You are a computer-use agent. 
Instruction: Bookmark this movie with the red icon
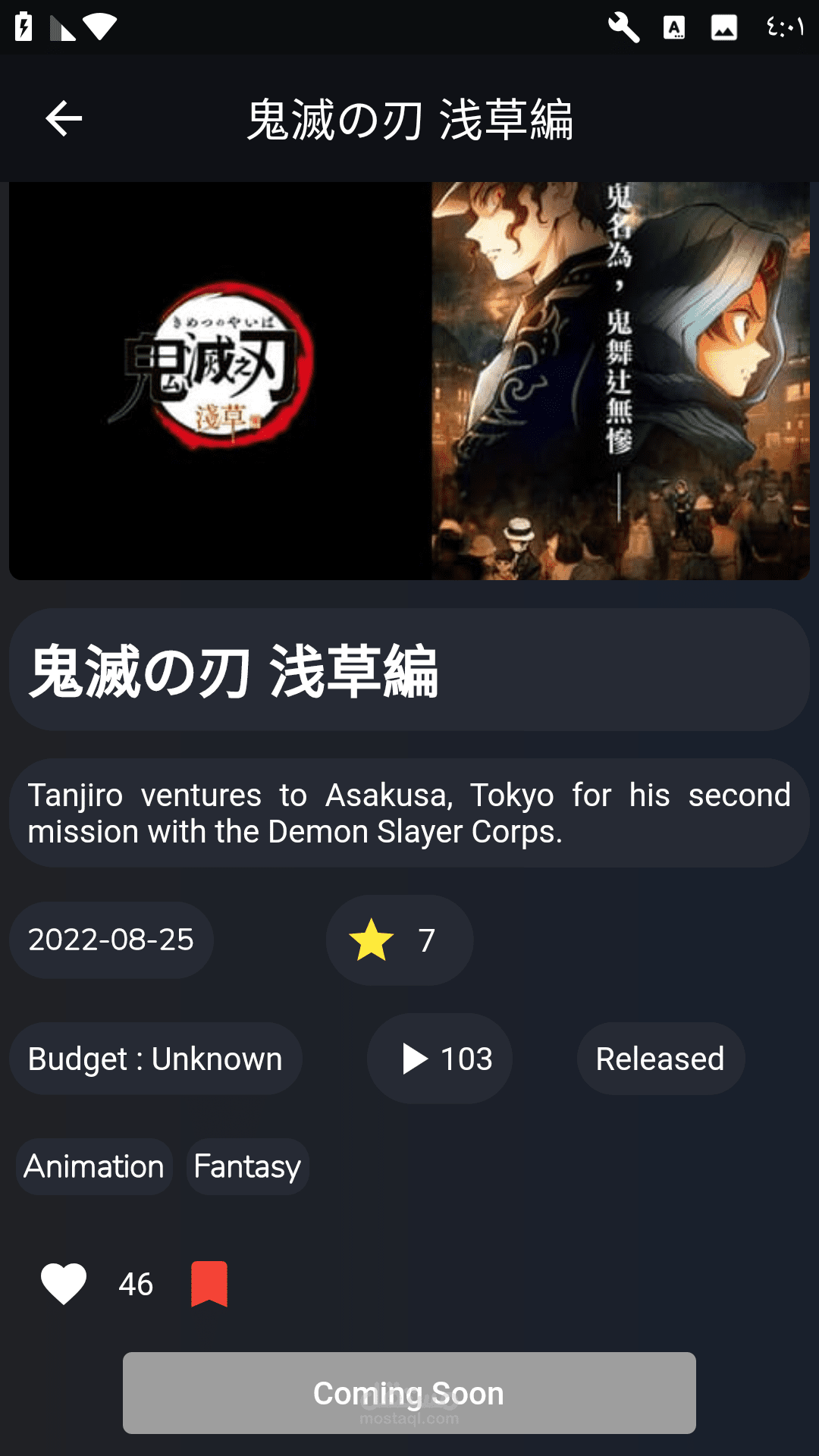click(209, 1284)
